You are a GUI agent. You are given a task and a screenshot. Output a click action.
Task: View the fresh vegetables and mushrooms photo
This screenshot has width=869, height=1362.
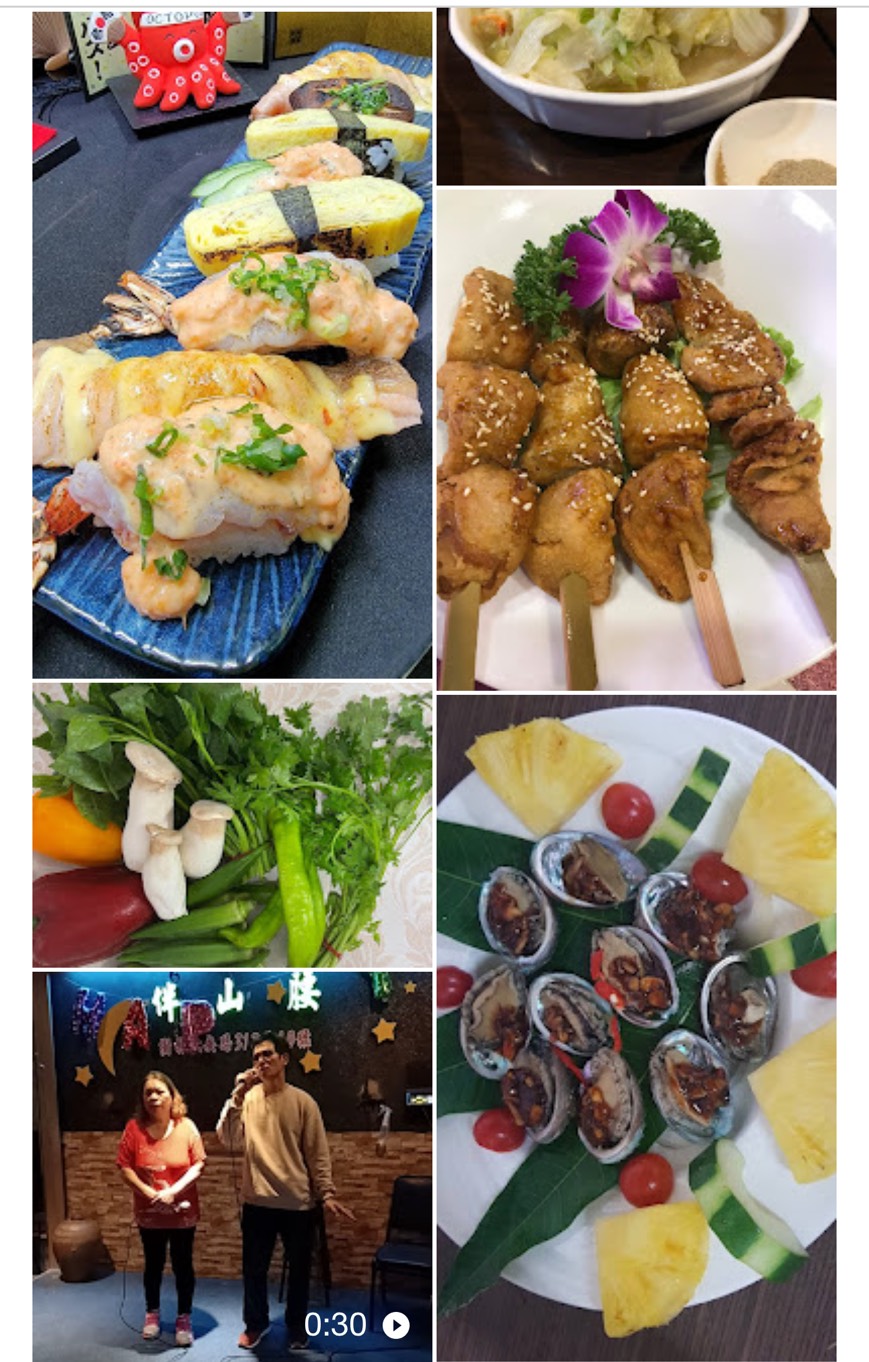tap(232, 825)
